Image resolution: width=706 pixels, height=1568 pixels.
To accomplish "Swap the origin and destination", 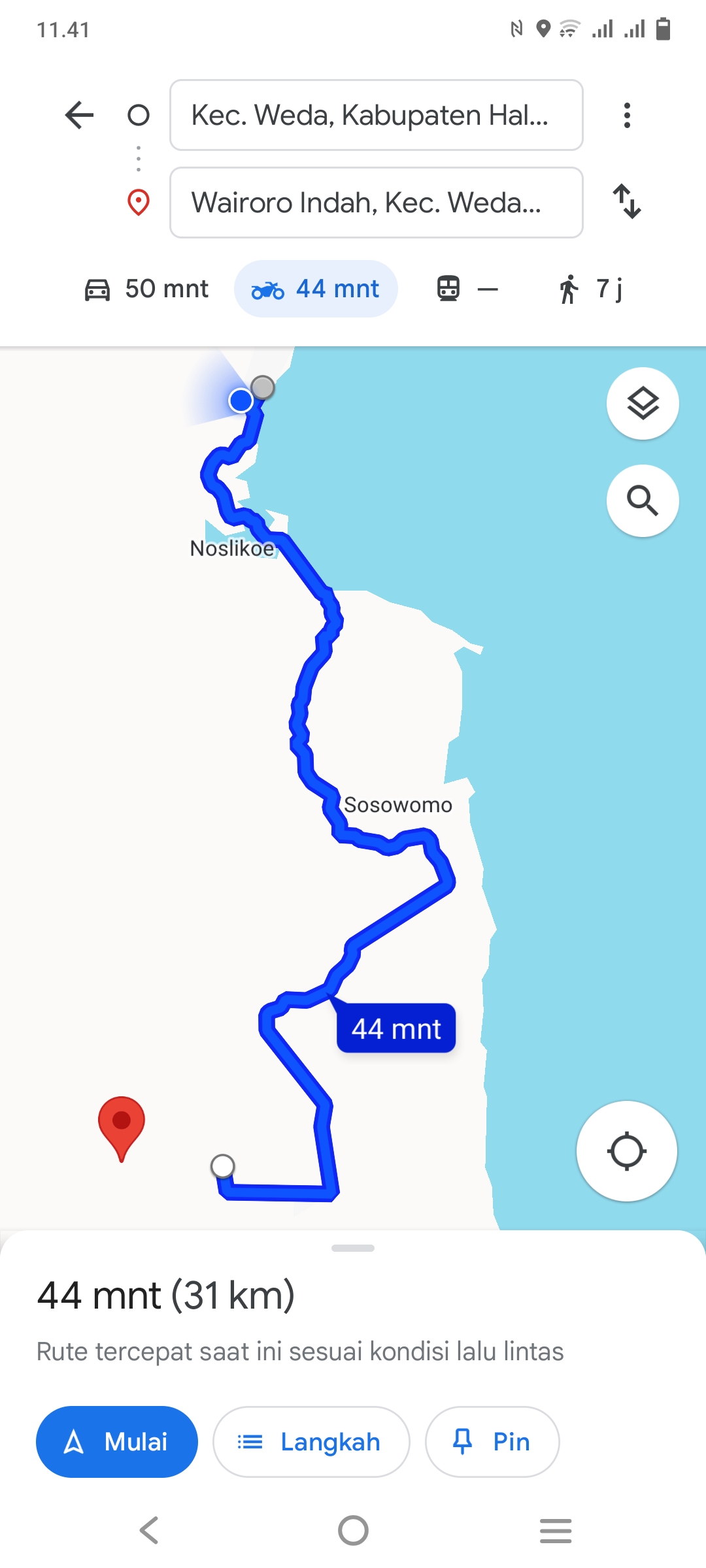I will pos(627,201).
